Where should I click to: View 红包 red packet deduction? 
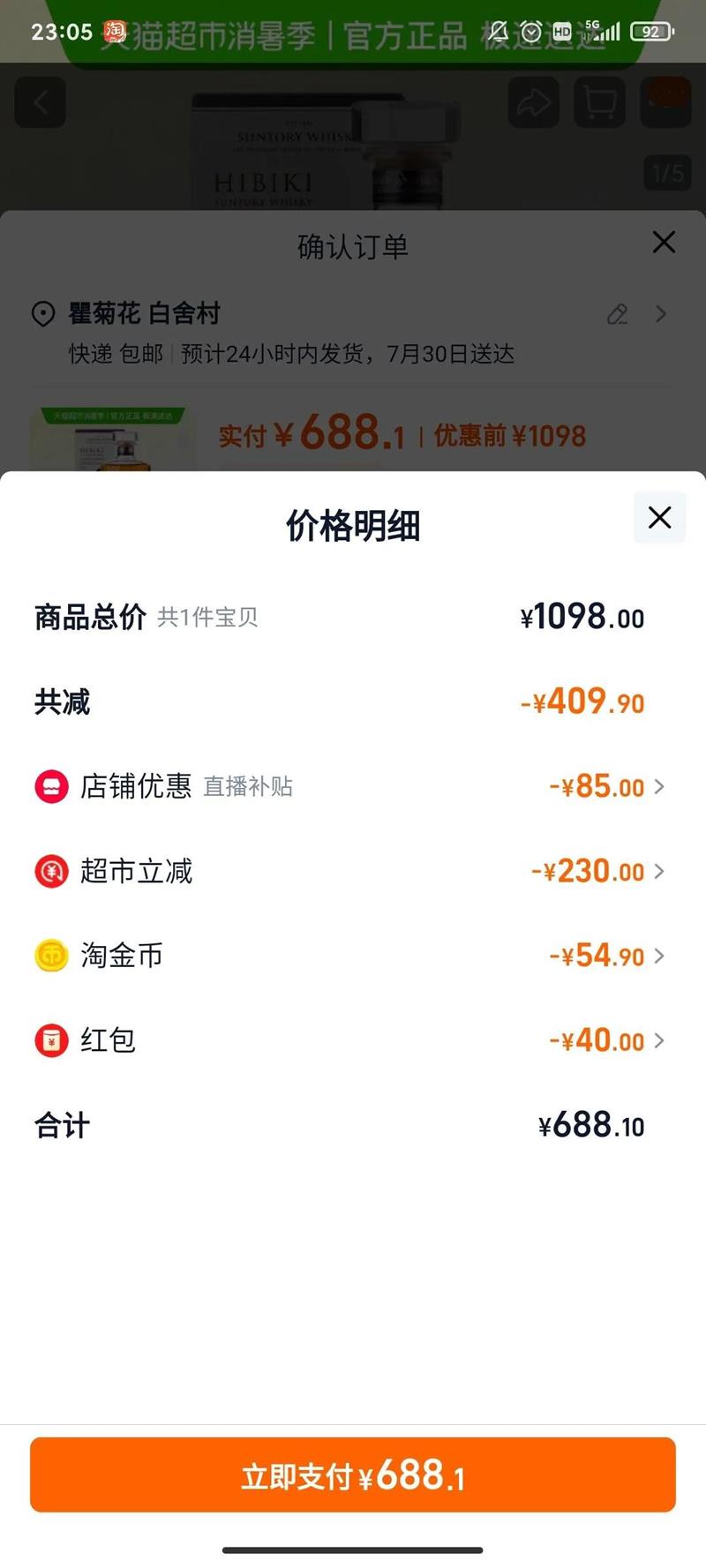click(x=607, y=1040)
